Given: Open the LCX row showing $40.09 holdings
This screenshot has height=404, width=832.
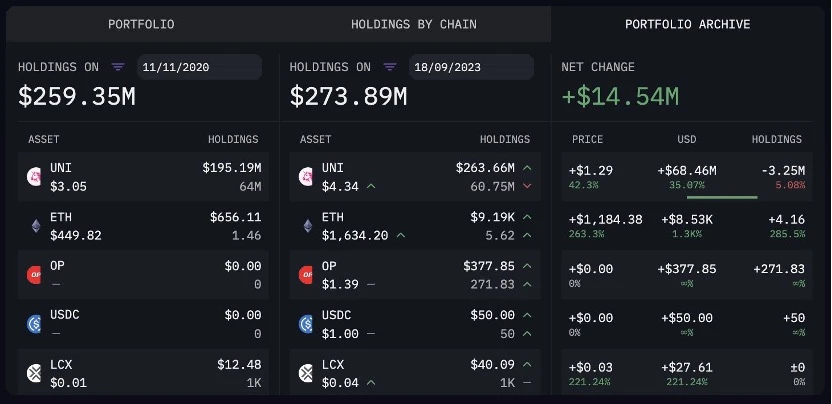Looking at the screenshot, I should [x=415, y=373].
